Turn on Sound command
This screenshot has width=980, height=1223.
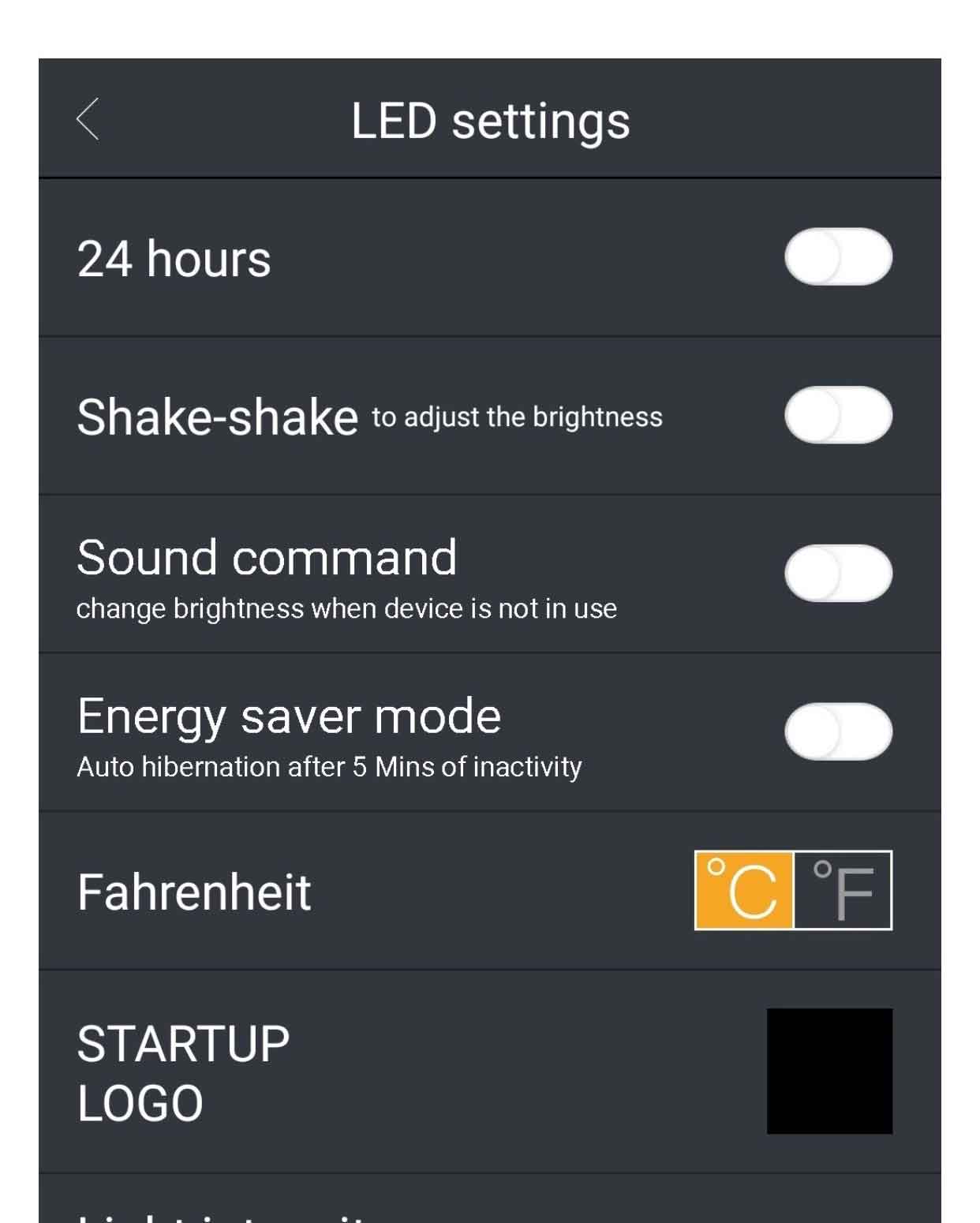838,574
